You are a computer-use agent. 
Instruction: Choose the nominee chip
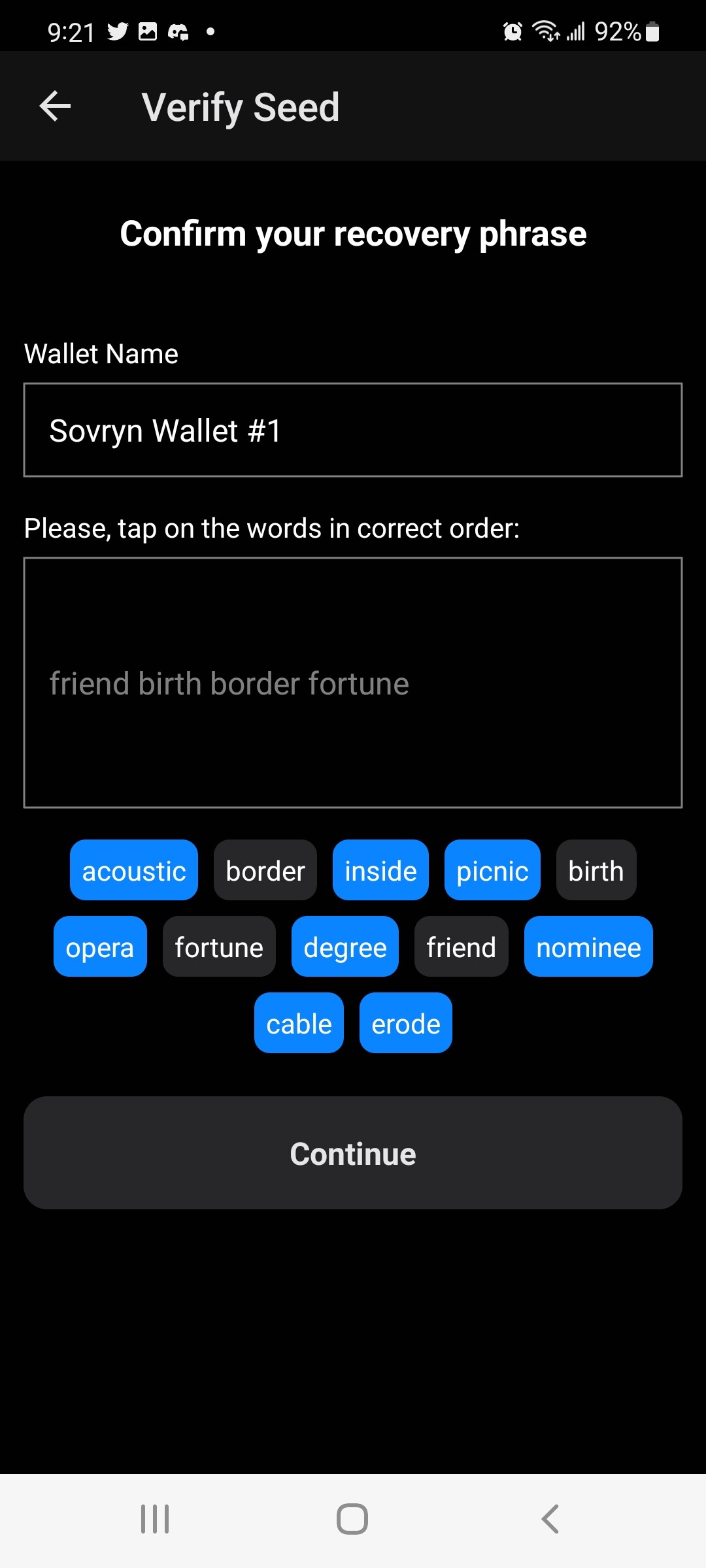coord(588,947)
